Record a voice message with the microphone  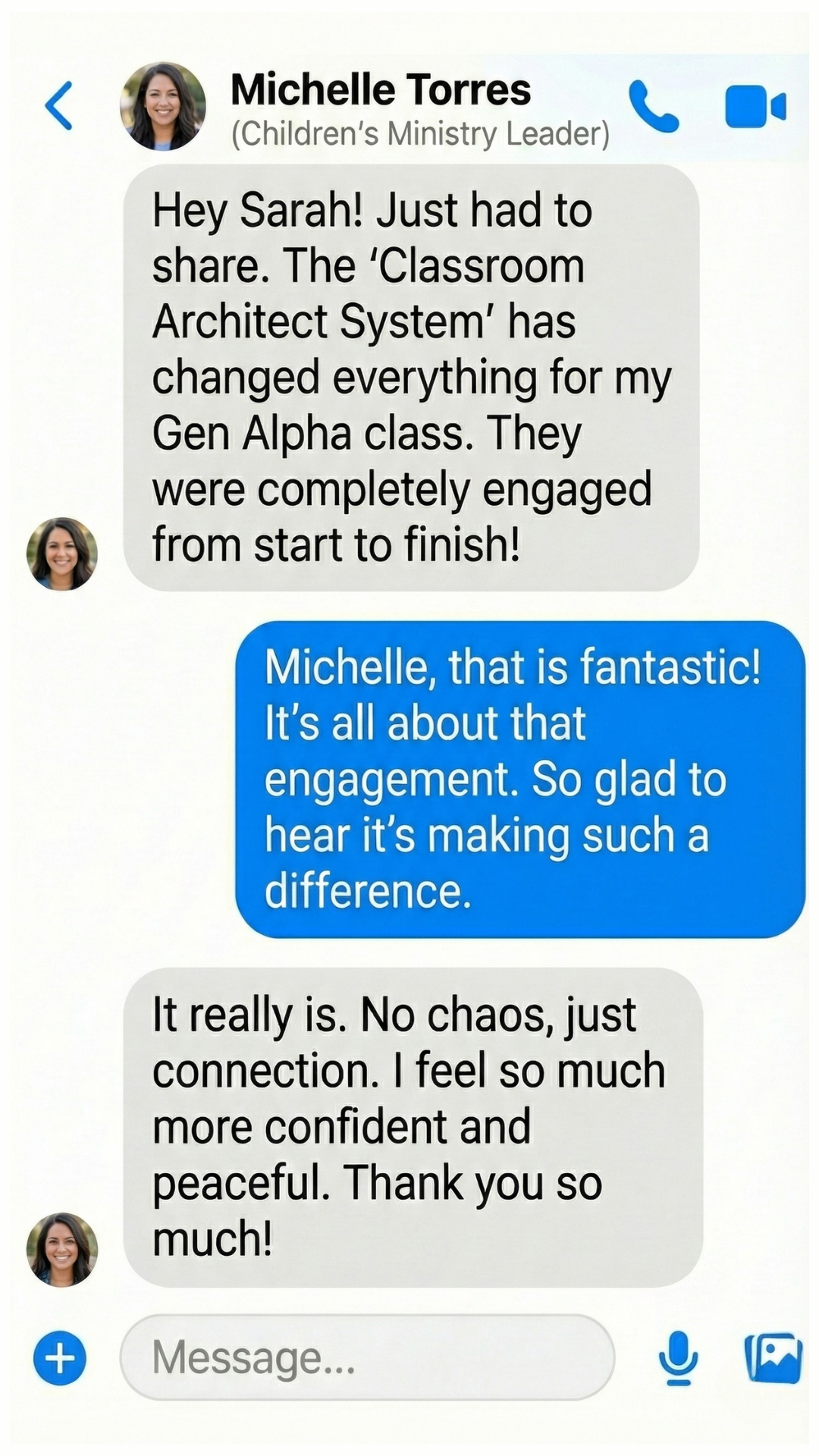point(678,1357)
